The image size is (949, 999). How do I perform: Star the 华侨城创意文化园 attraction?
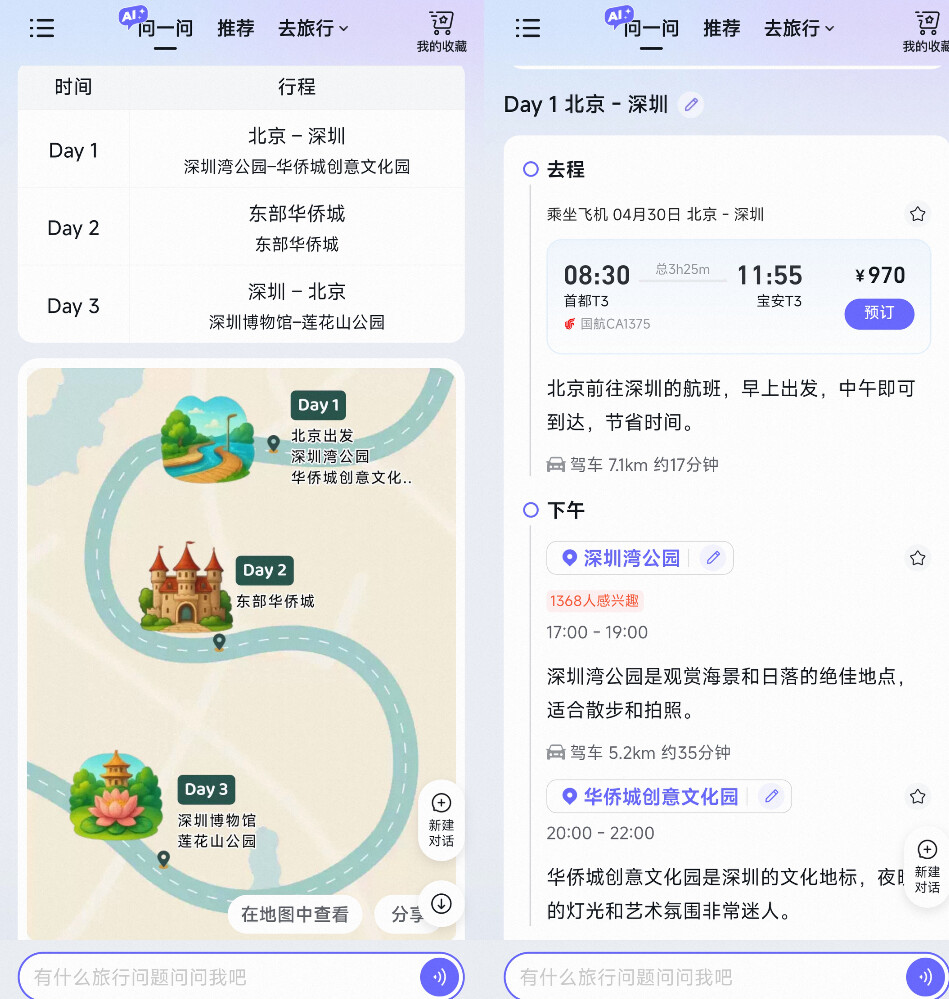pos(917,797)
